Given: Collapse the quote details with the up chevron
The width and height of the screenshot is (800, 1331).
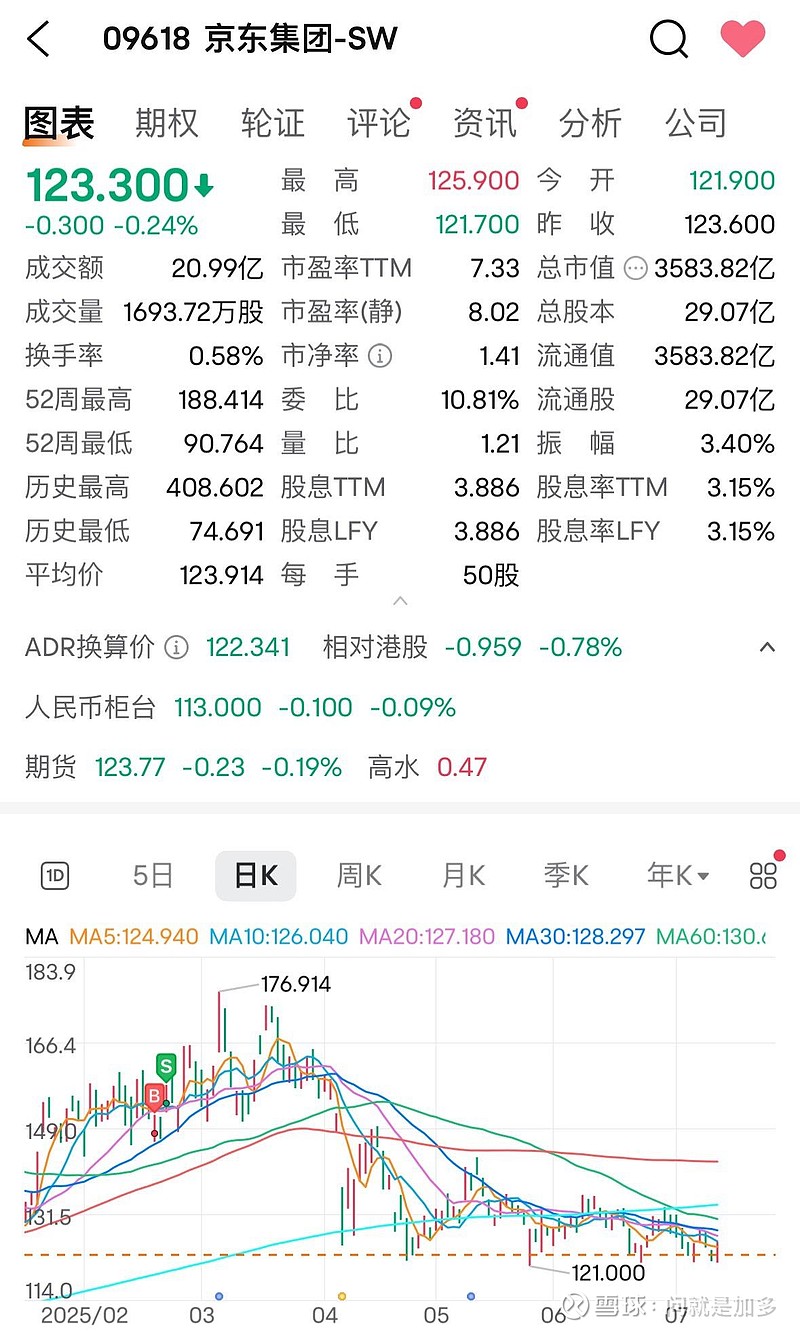Looking at the screenshot, I should coord(400,602).
